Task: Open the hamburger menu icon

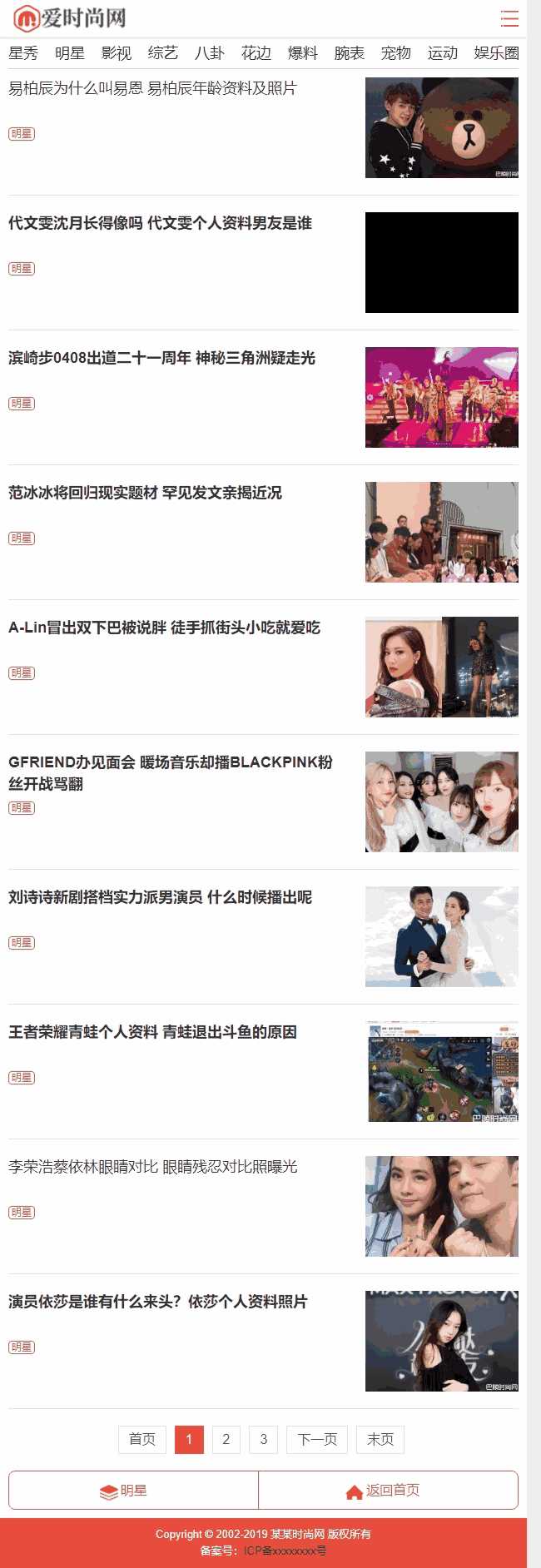Action: coord(509,18)
